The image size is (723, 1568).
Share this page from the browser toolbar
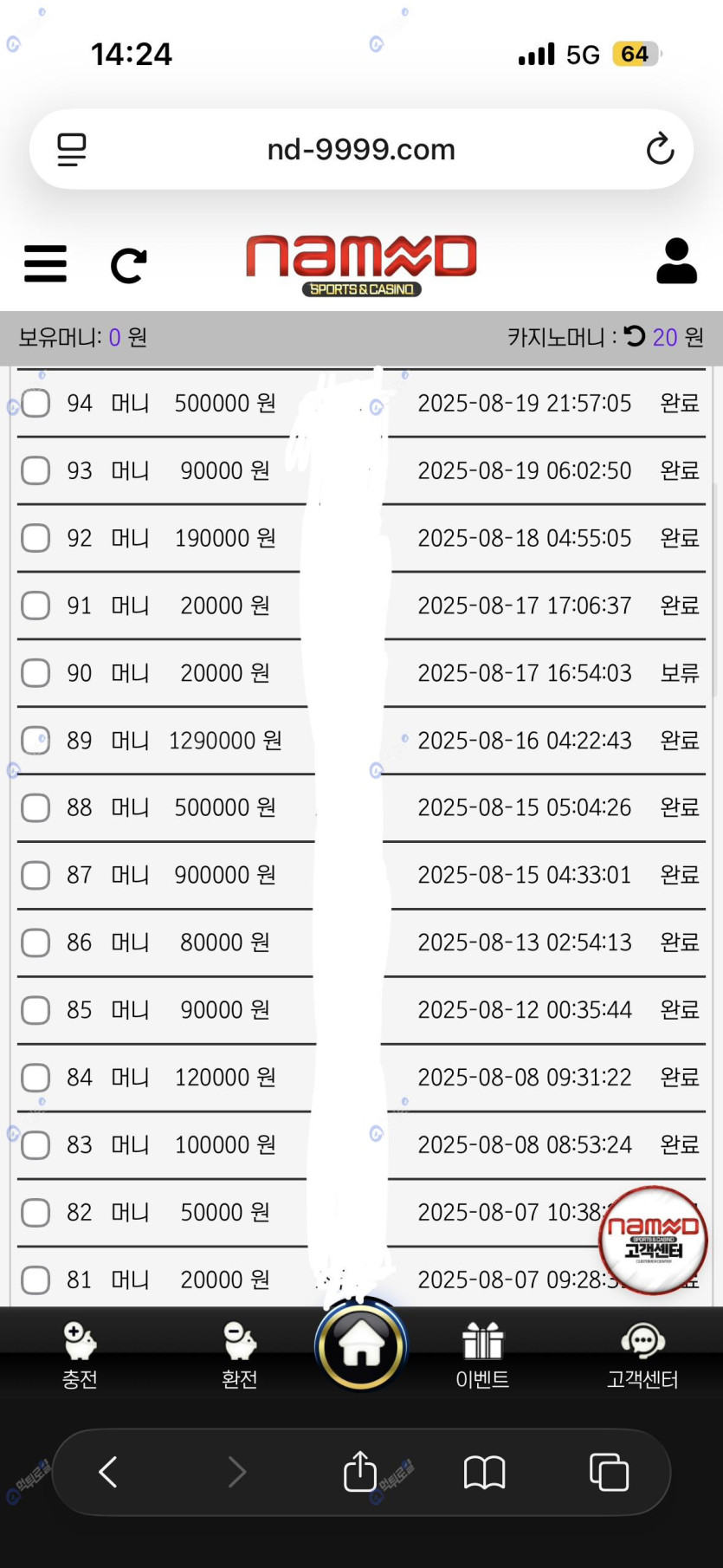click(x=360, y=1471)
